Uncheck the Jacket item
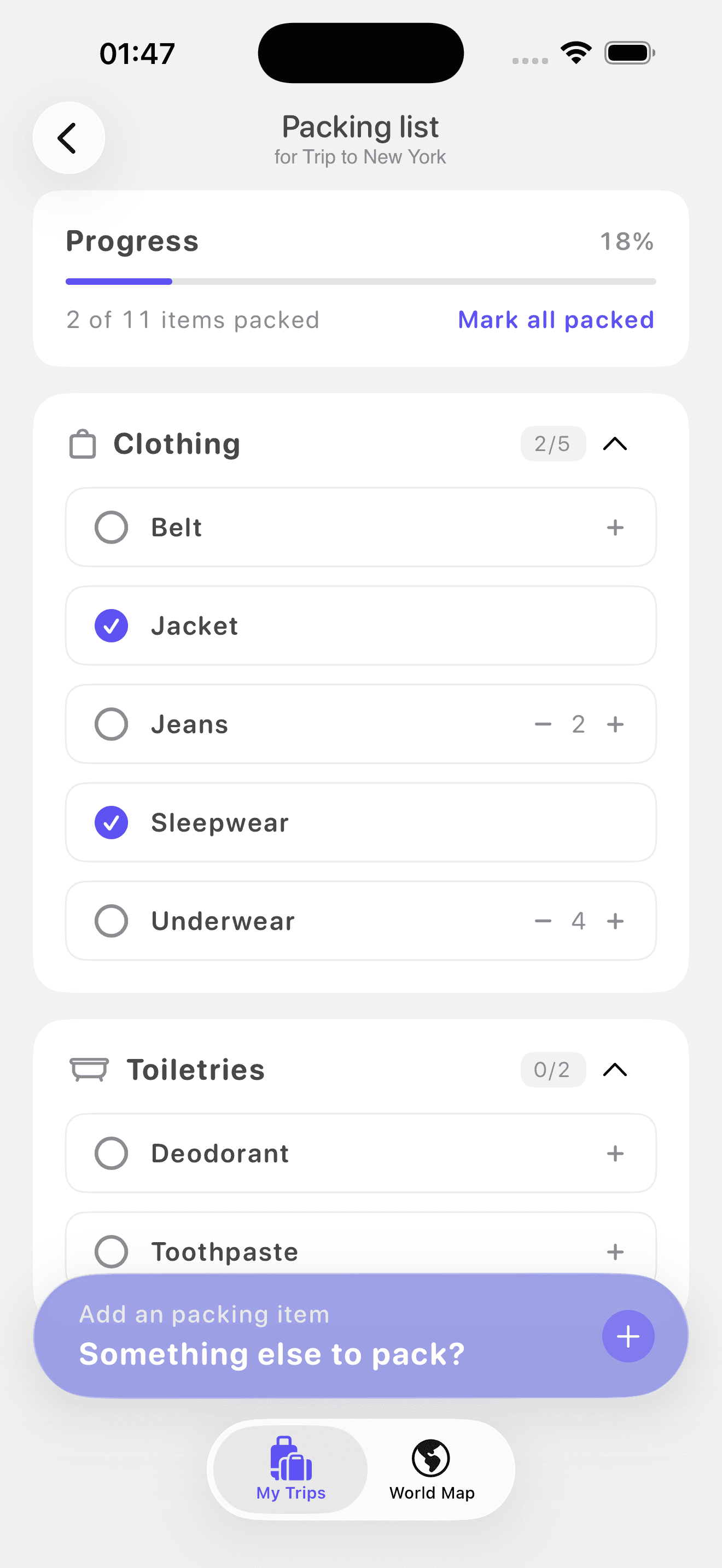Image resolution: width=722 pixels, height=1568 pixels. coord(112,626)
